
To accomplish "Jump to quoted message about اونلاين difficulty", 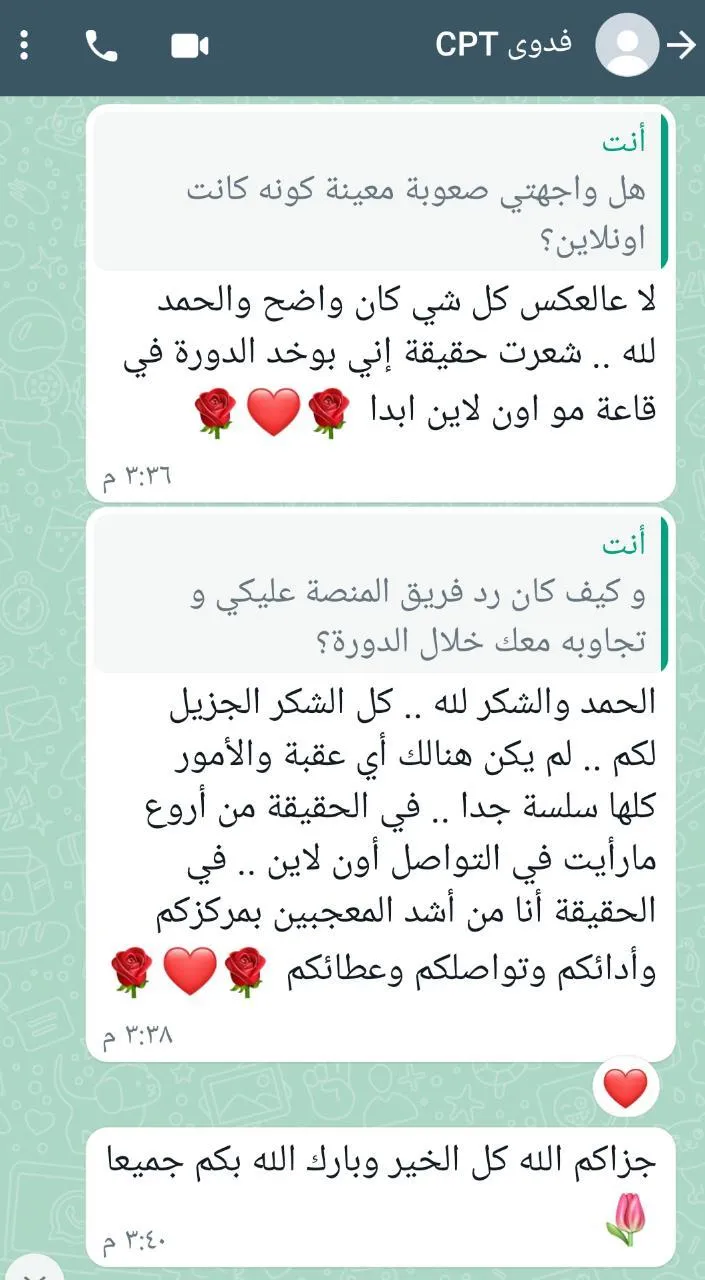I will click(380, 191).
